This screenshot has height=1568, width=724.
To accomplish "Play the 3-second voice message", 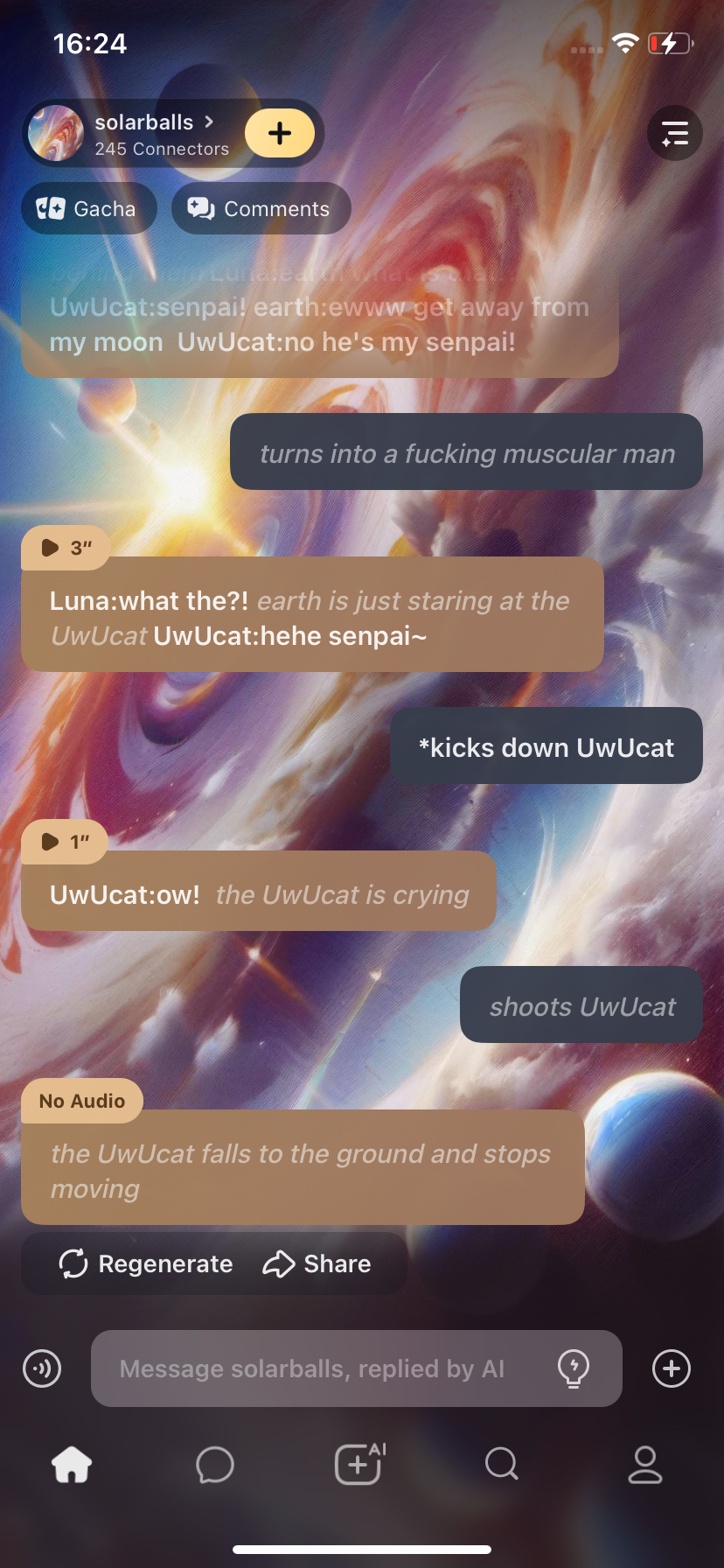I will (65, 548).
